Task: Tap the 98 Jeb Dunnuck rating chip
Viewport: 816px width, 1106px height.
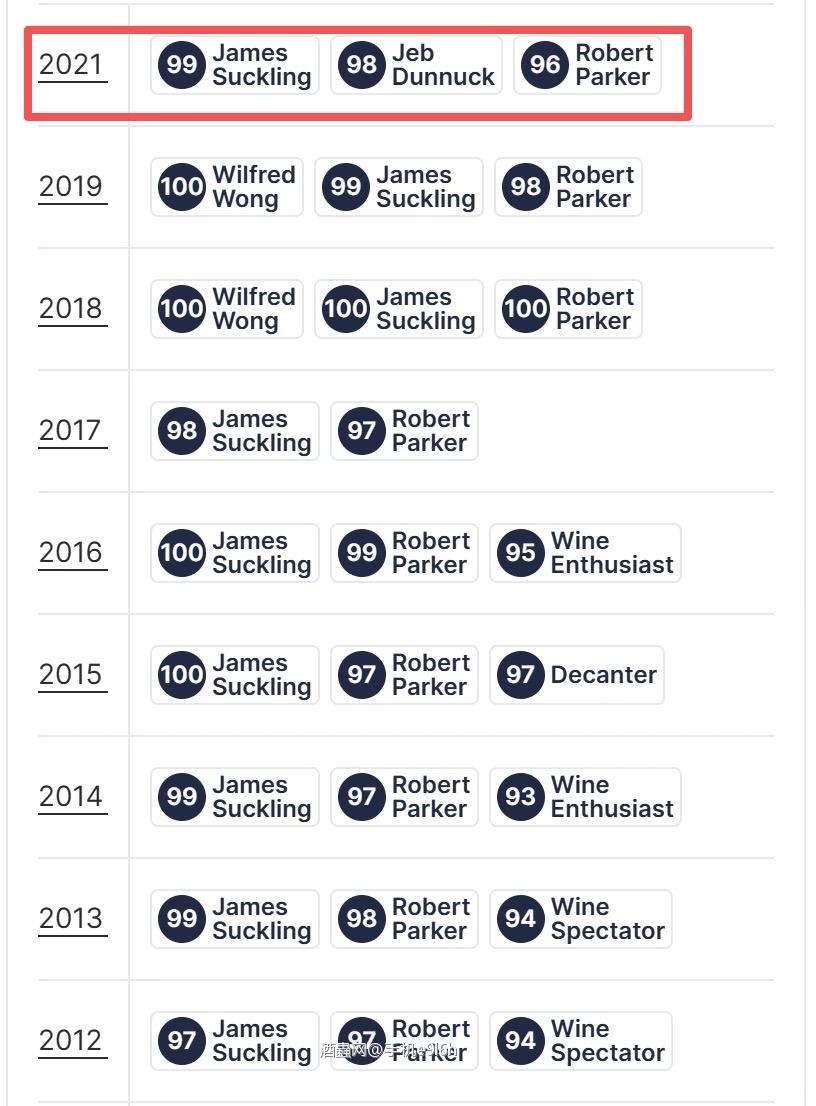Action: pos(416,65)
